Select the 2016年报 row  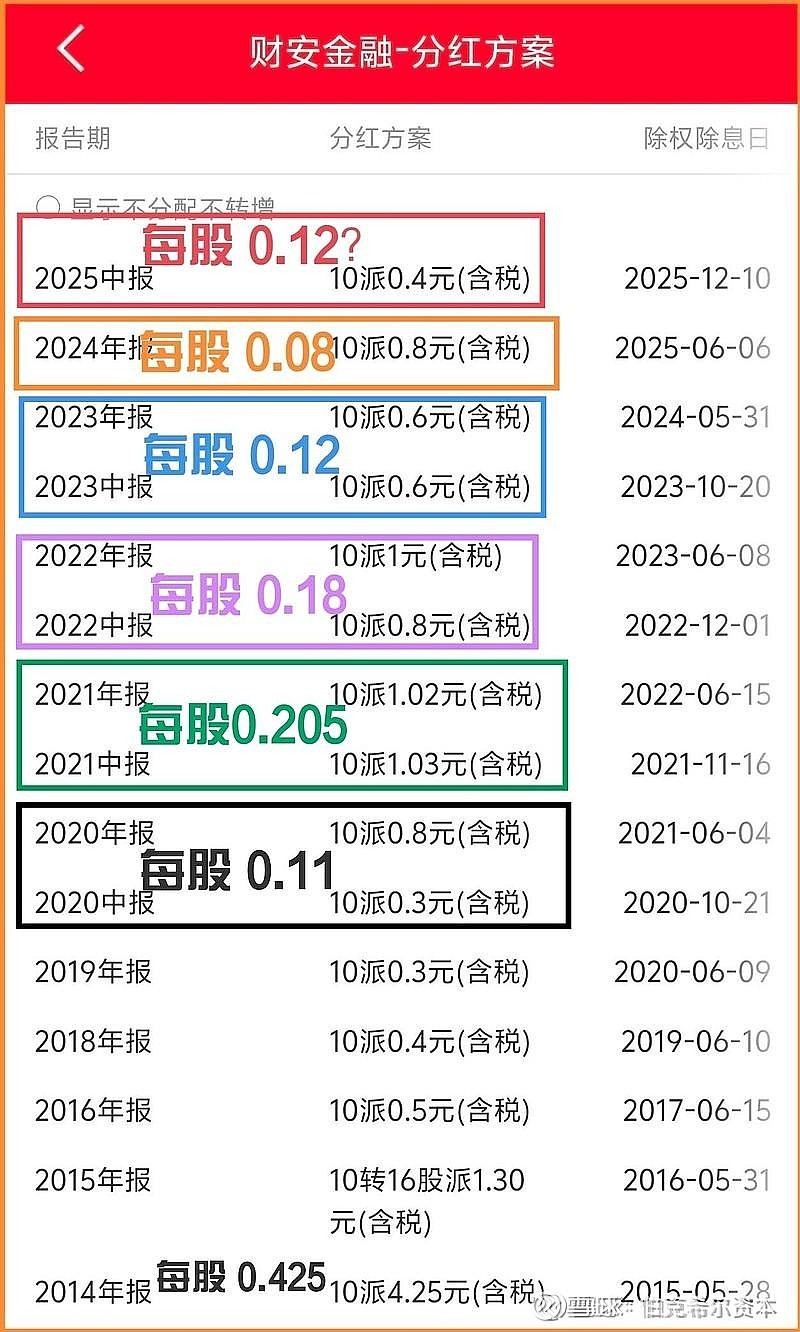[90, 1110]
